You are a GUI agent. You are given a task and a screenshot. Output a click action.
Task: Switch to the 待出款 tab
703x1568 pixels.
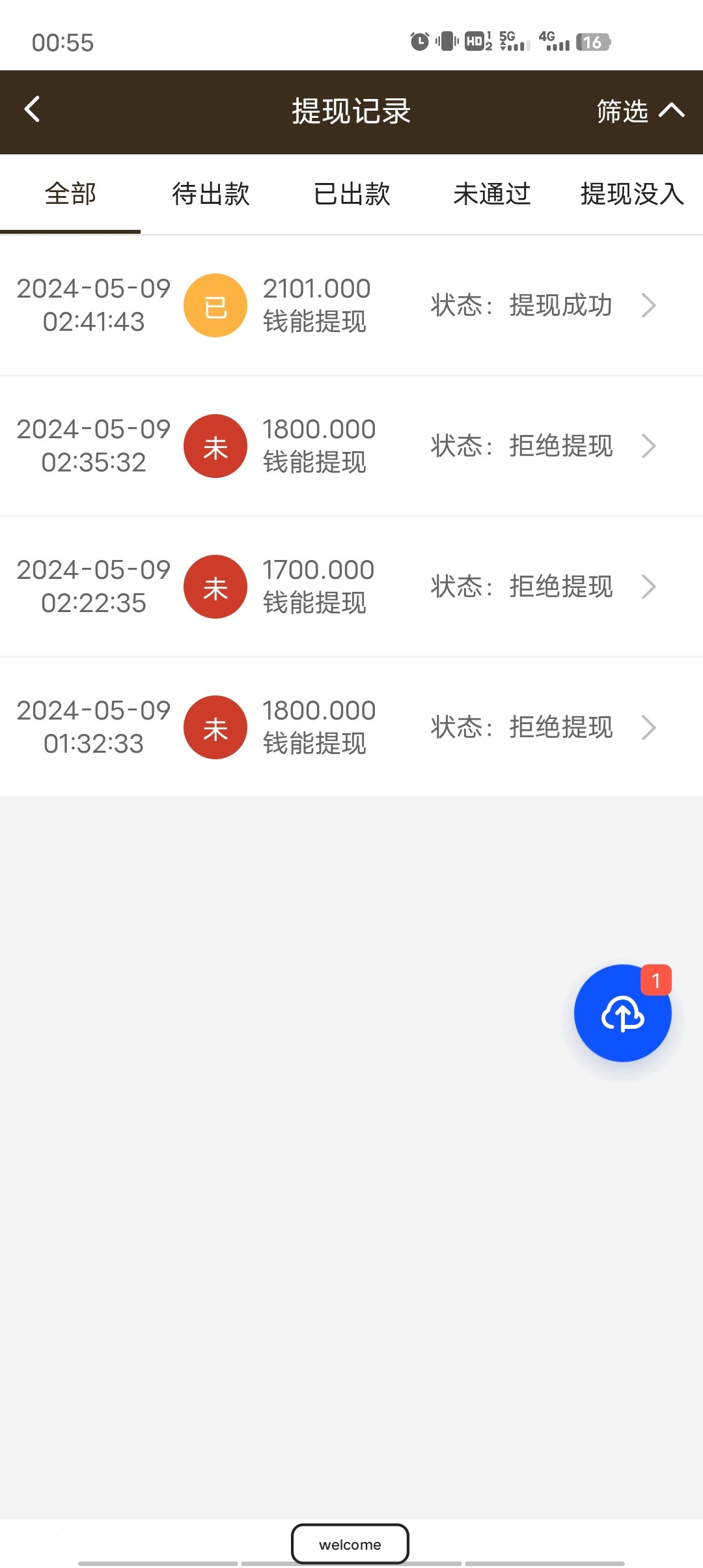(x=211, y=194)
